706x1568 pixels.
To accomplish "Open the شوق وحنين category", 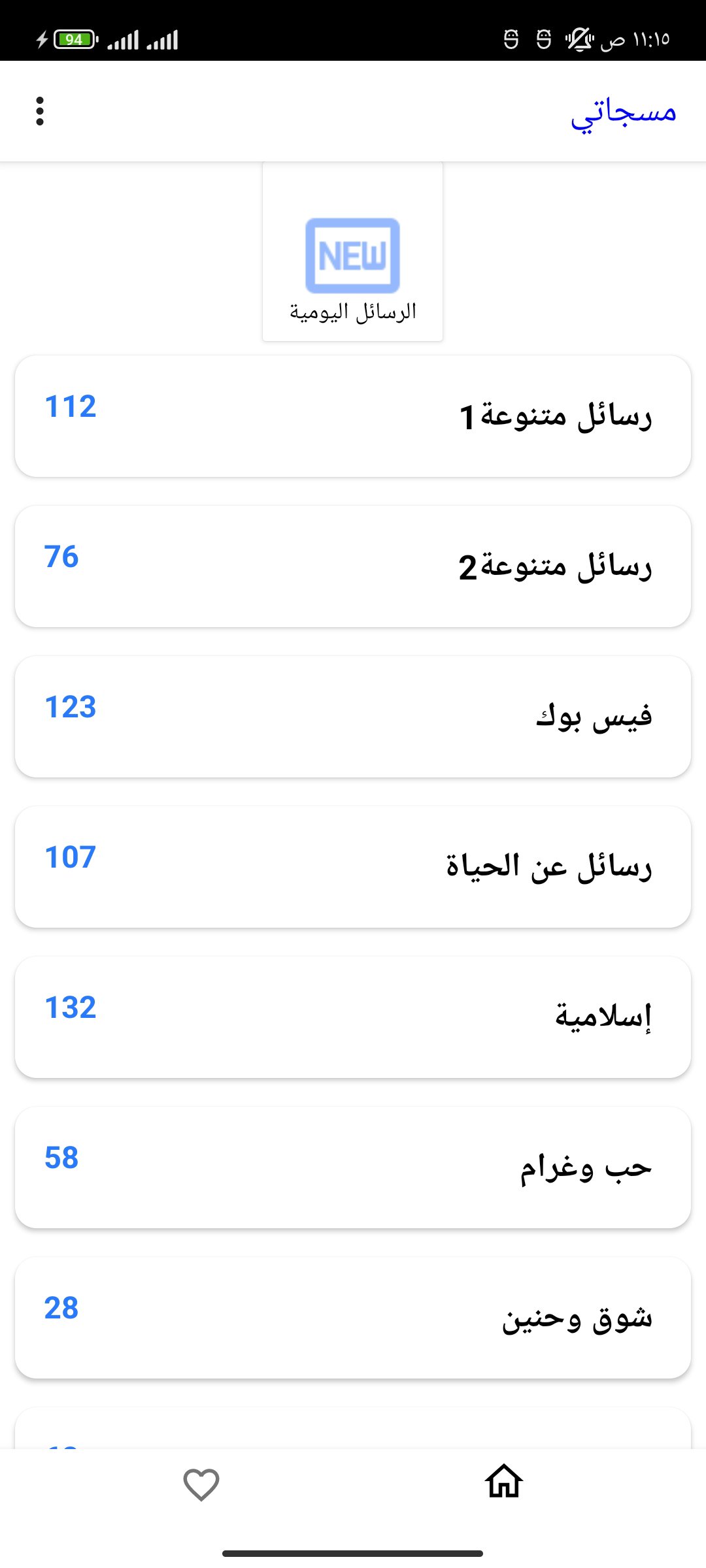I will (353, 1318).
